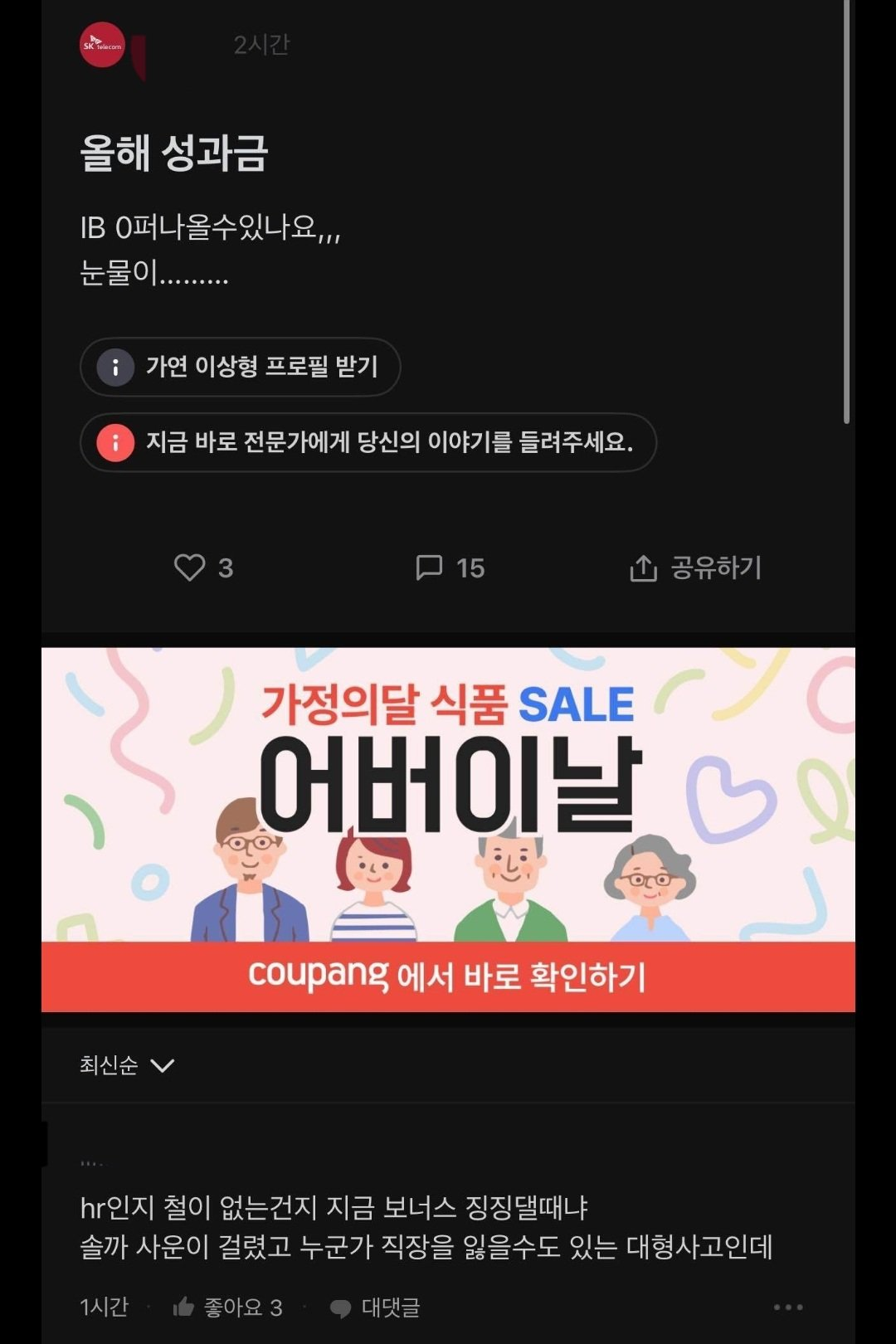Viewport: 896px width, 1344px height.
Task: Open the SK Telecom author profile icon
Action: (x=102, y=46)
